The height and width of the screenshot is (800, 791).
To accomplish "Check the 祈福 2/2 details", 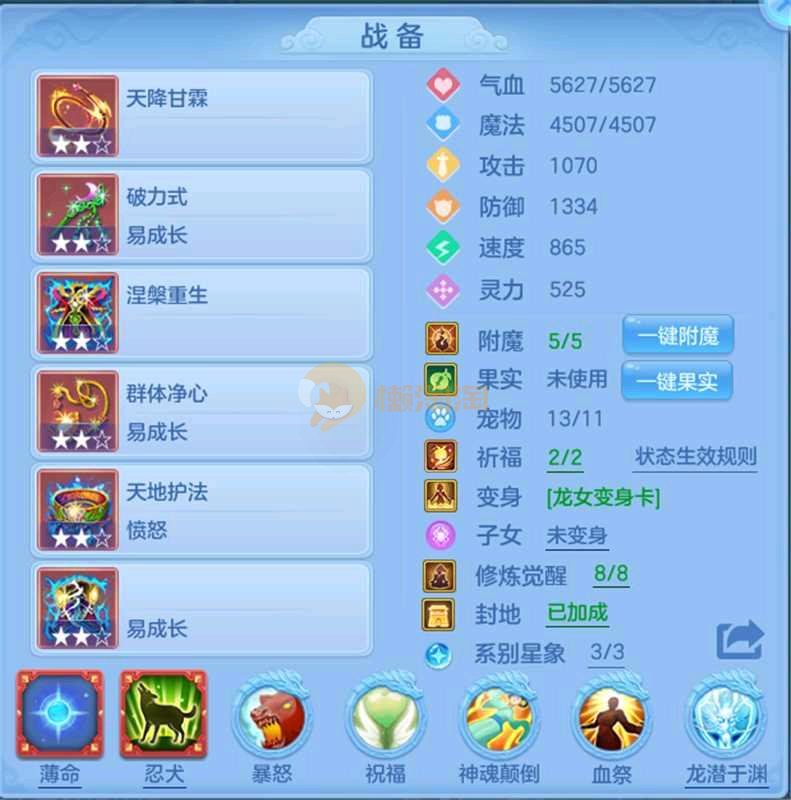I will tap(565, 458).
